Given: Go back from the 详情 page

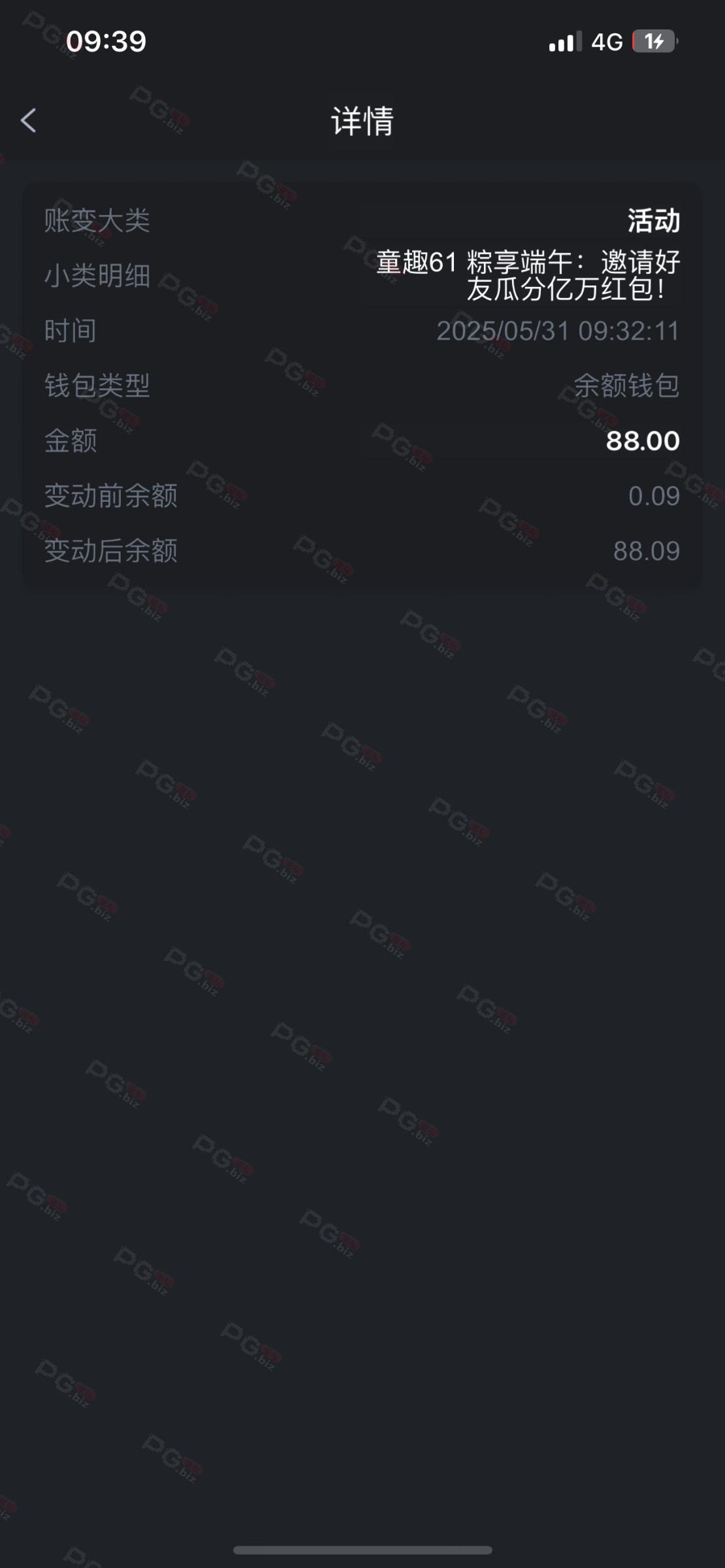Looking at the screenshot, I should pos(28,120).
